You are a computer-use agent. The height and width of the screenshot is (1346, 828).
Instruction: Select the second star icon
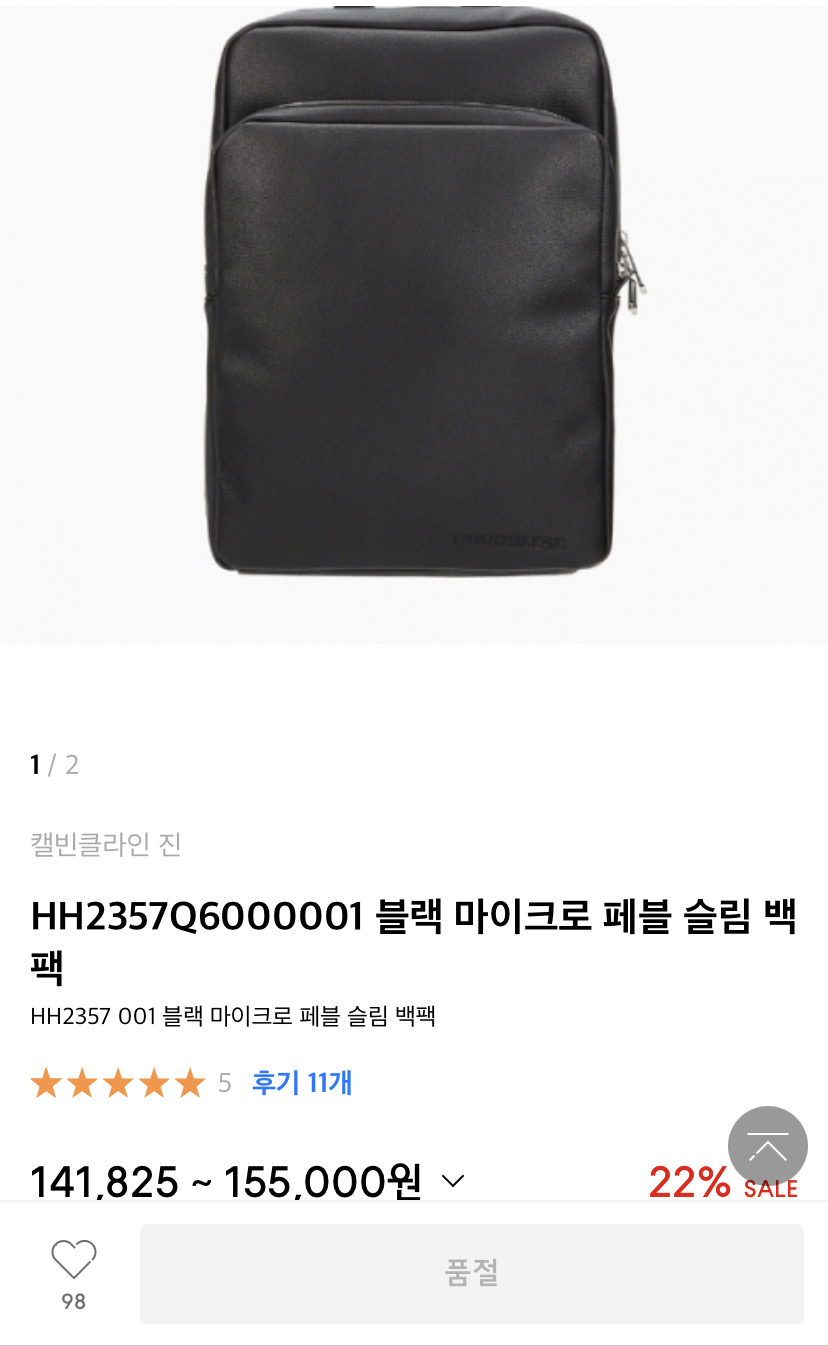tap(82, 1083)
